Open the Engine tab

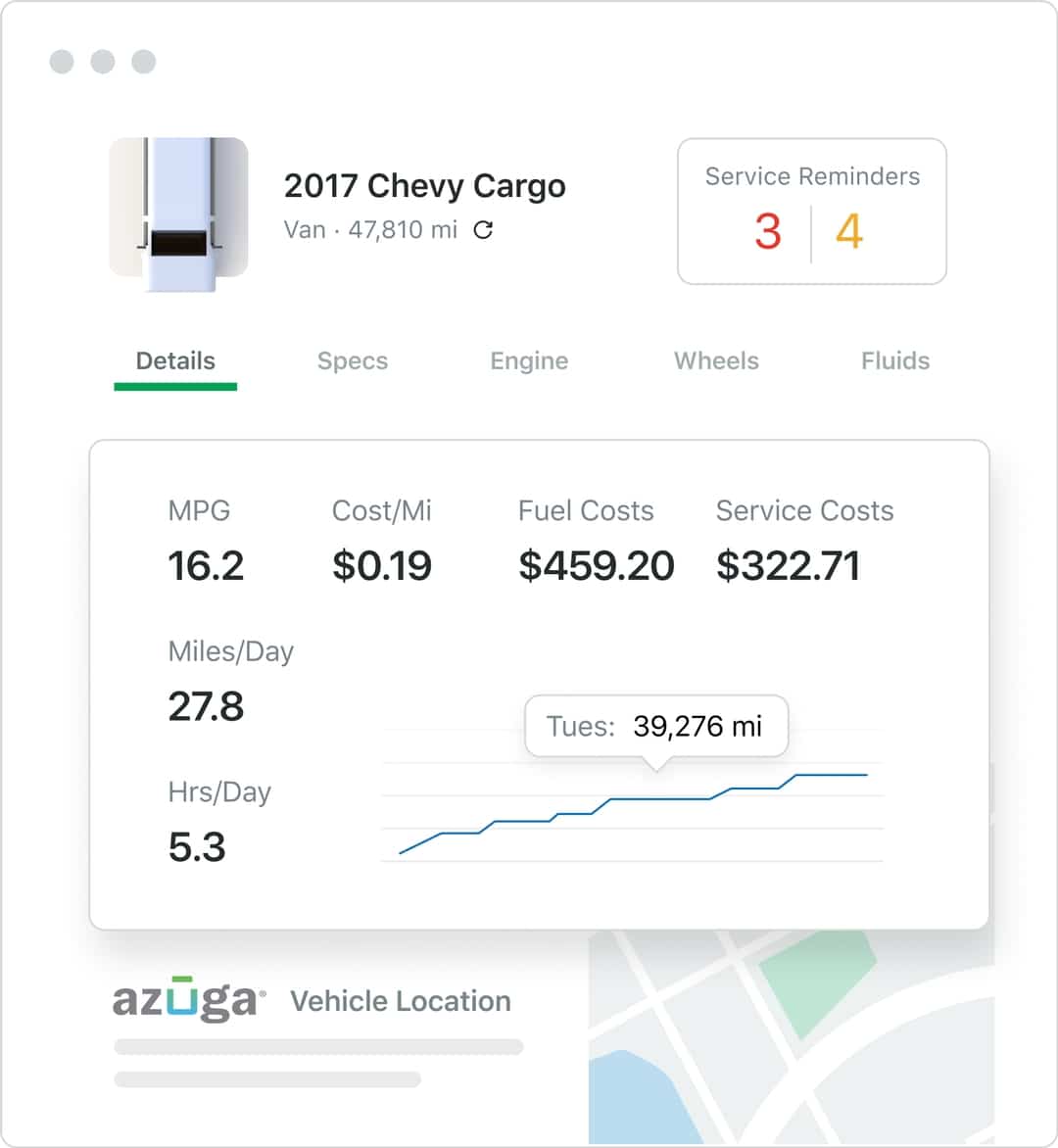(x=528, y=360)
